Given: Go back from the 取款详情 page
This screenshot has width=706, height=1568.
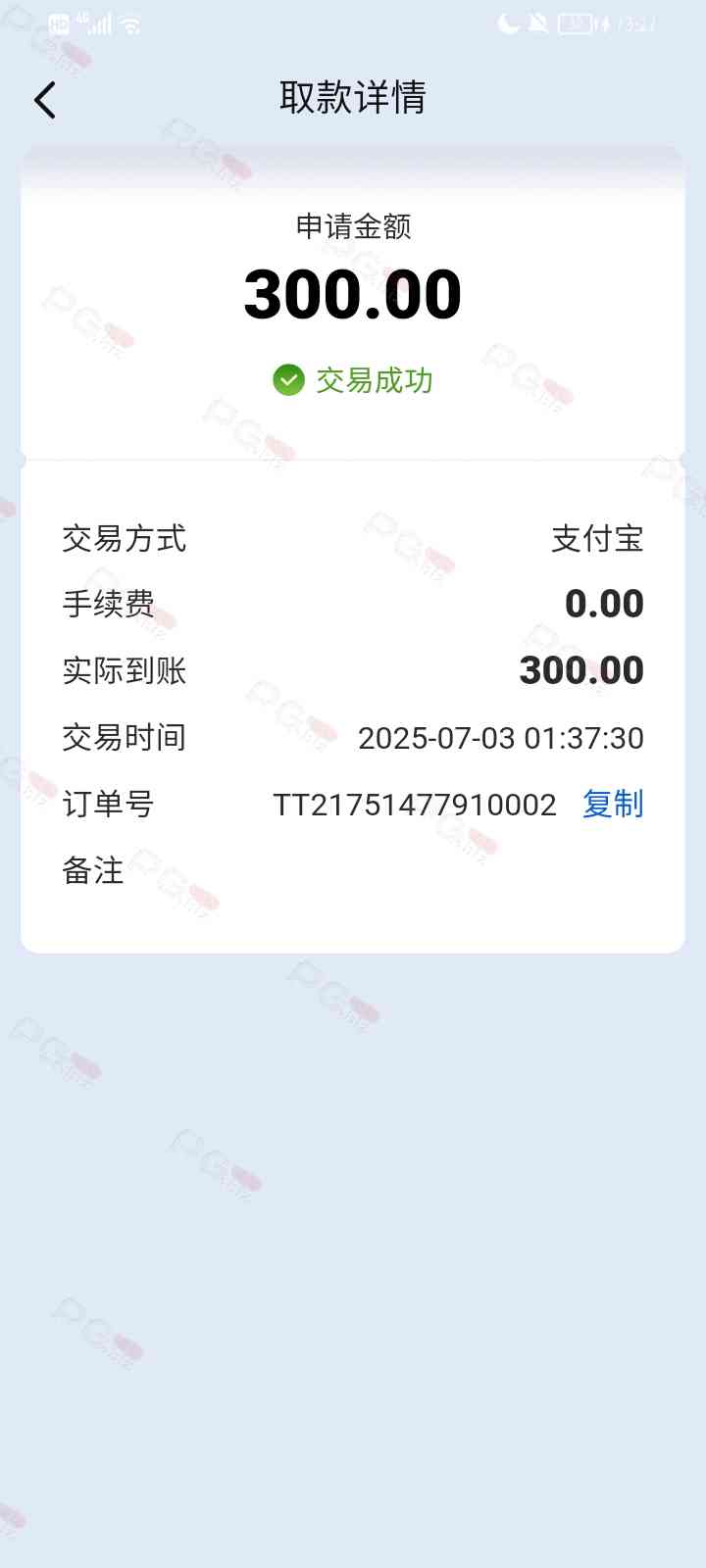Looking at the screenshot, I should point(45,100).
